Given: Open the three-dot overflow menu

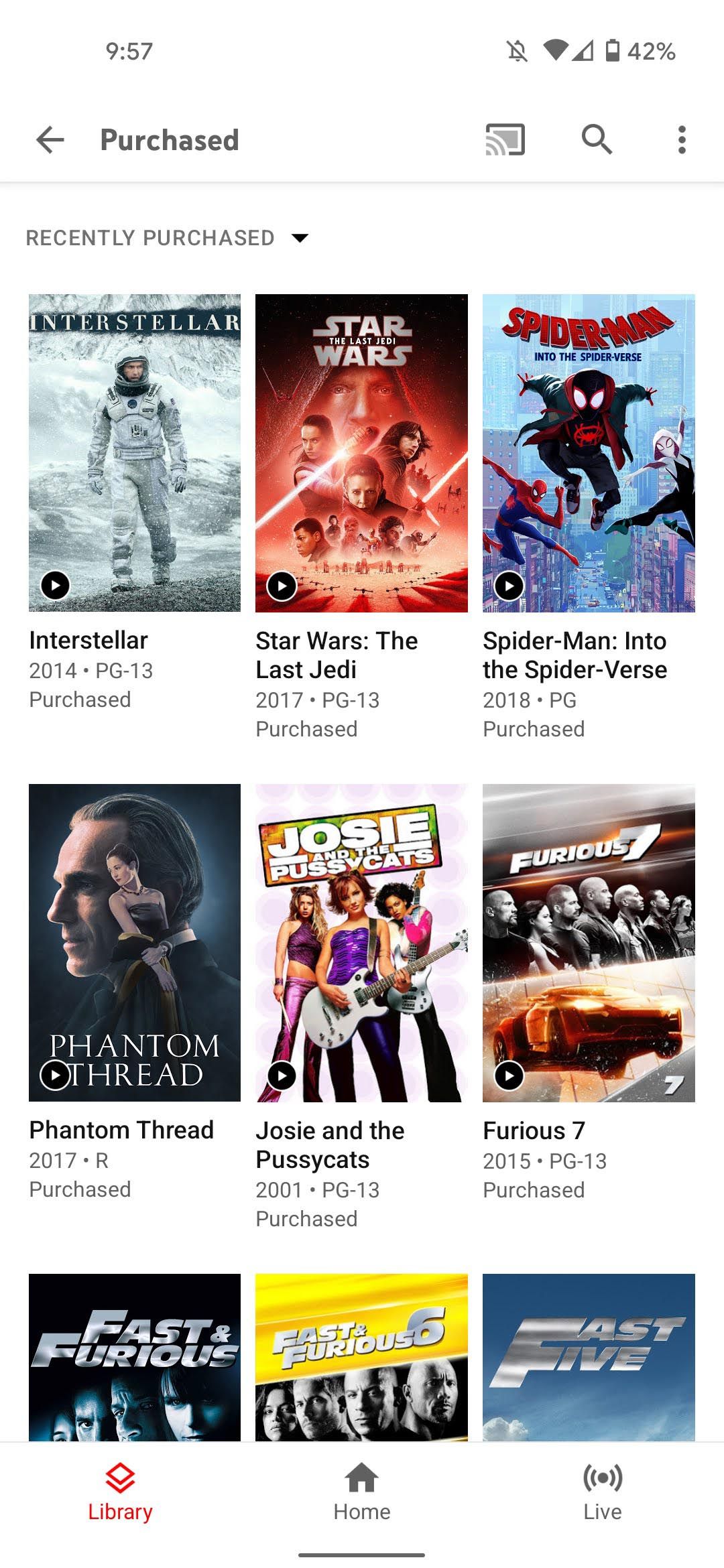Looking at the screenshot, I should coord(682,140).
